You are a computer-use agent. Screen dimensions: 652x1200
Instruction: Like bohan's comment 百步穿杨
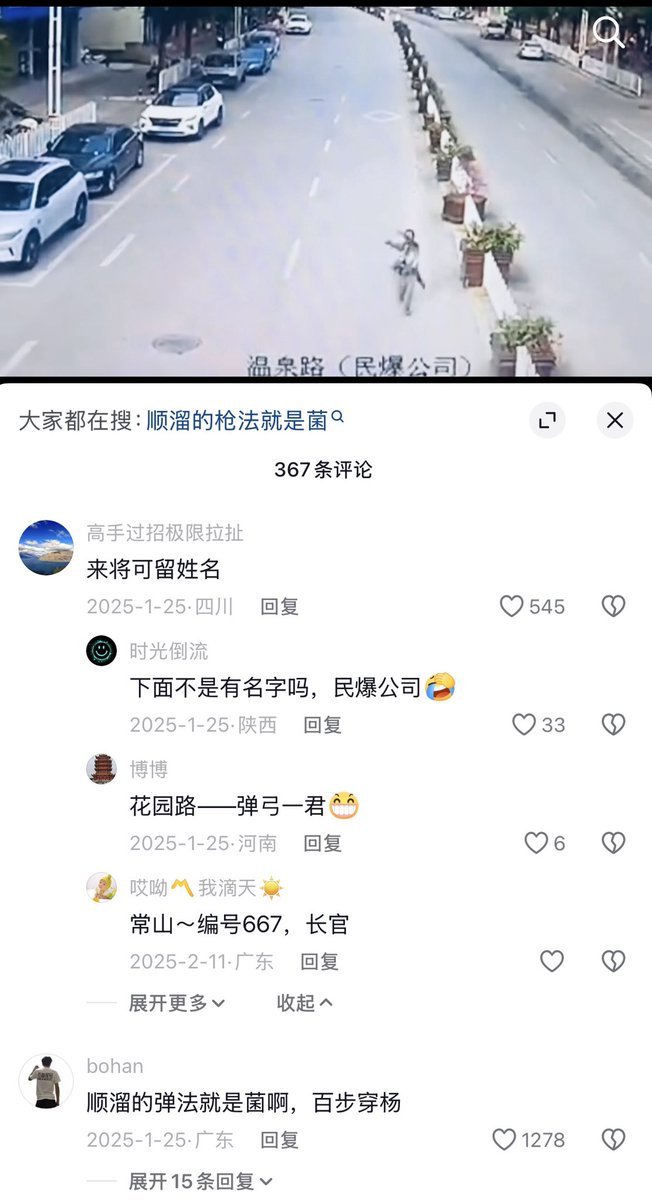pos(504,1140)
